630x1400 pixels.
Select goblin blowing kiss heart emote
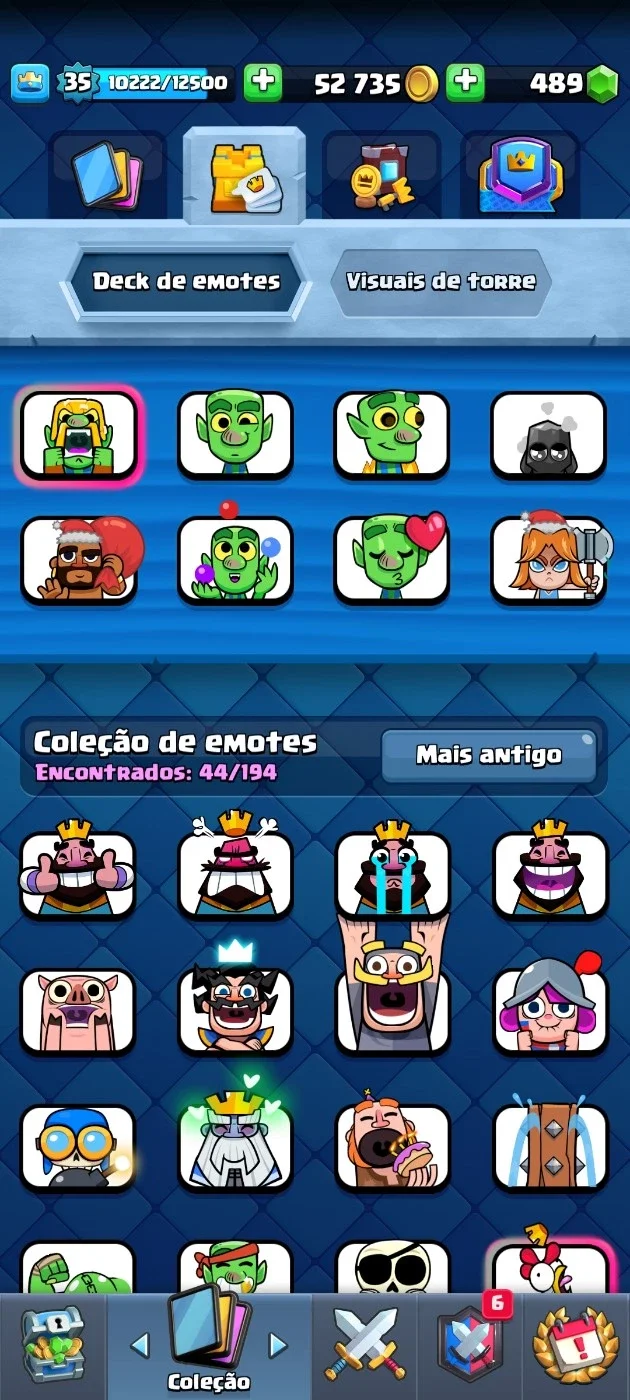pos(392,561)
